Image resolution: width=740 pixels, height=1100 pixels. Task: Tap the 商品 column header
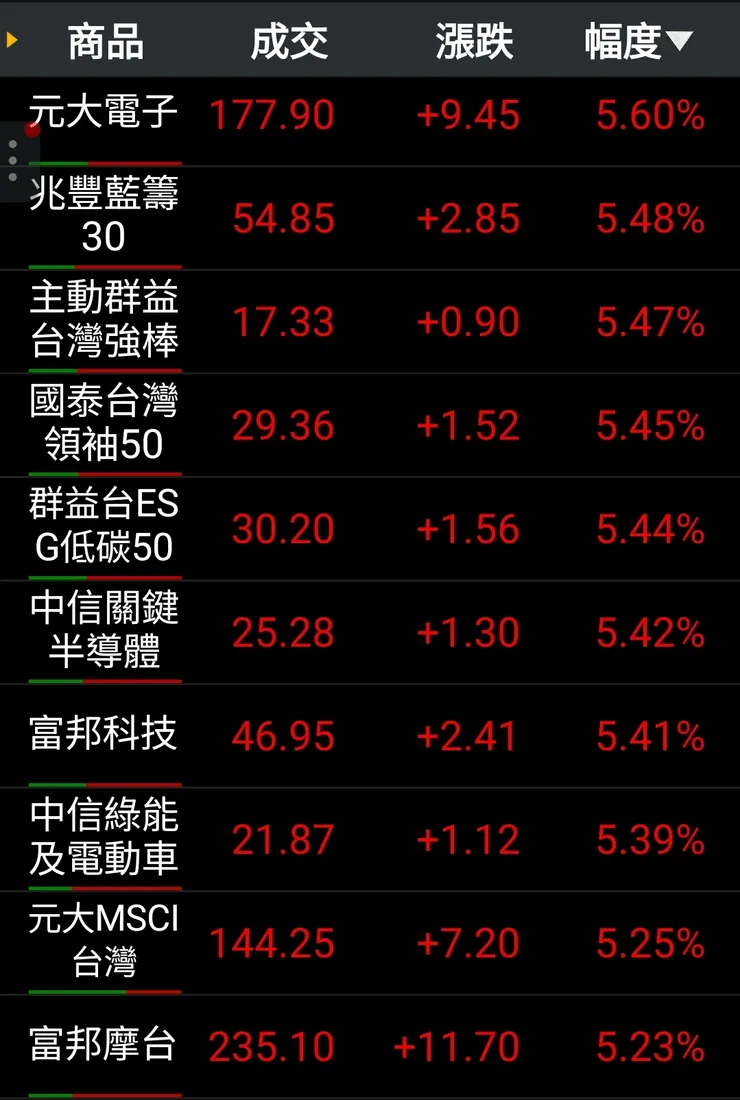[105, 42]
